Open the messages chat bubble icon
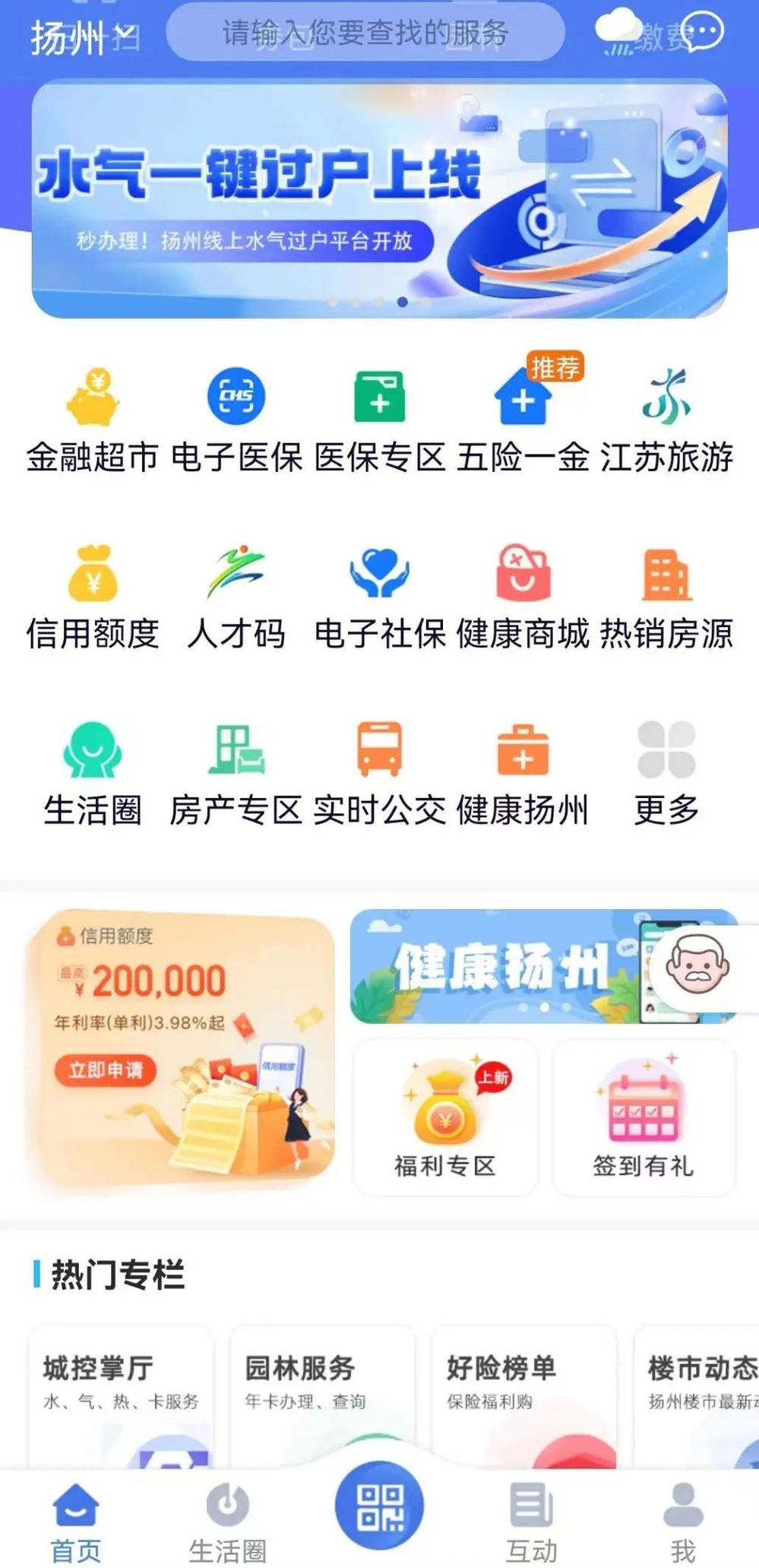This screenshot has height=1568, width=759. coord(704,32)
